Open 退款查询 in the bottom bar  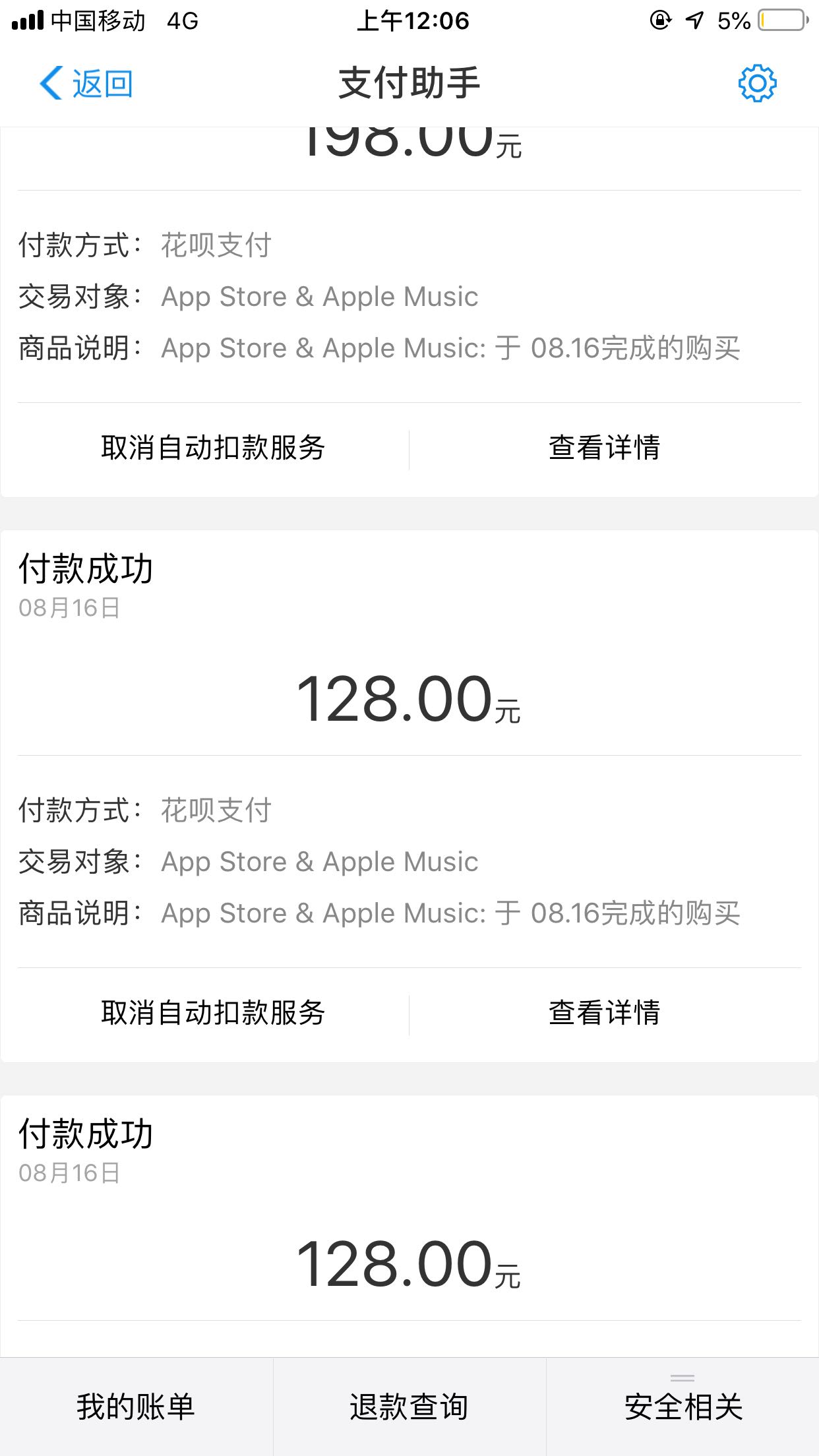click(409, 1407)
